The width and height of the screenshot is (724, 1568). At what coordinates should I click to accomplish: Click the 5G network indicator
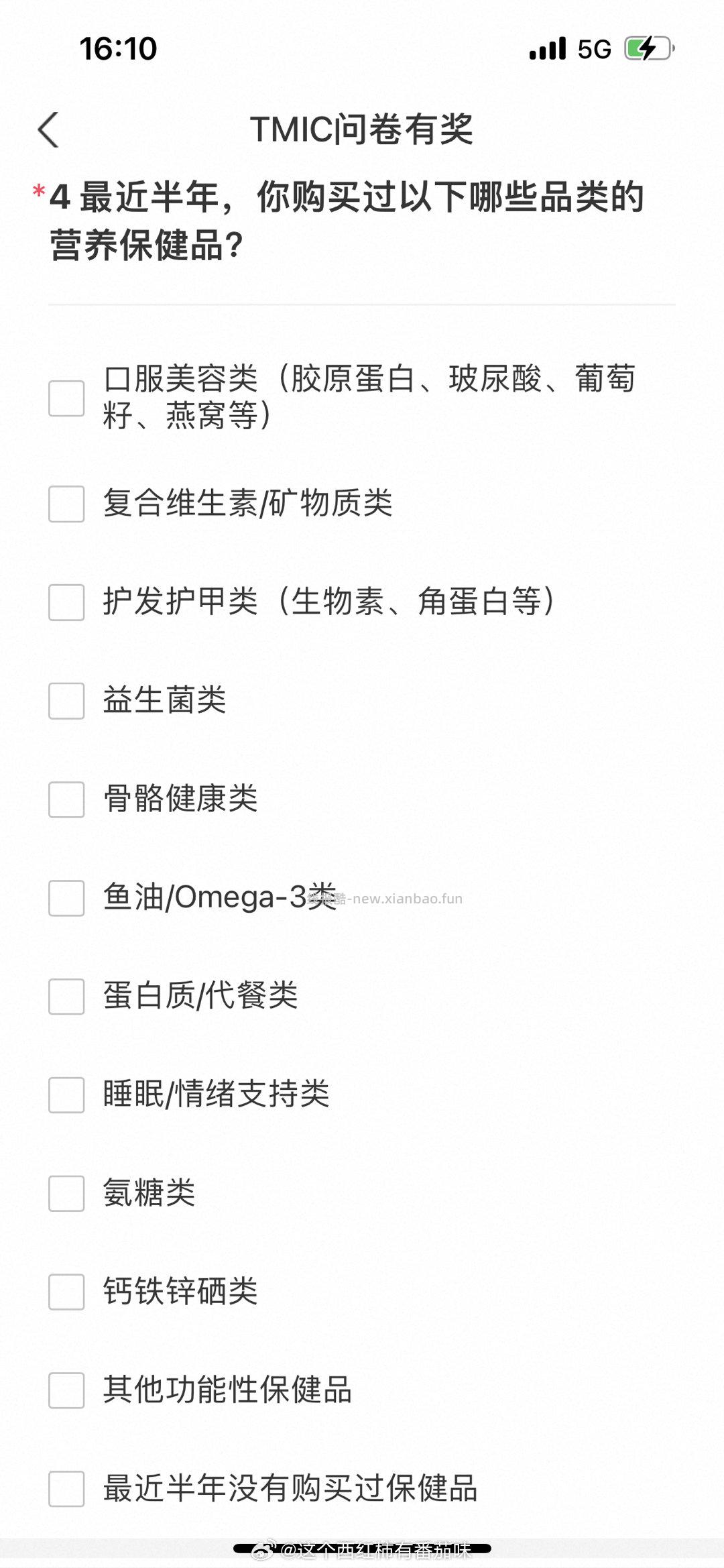click(593, 48)
